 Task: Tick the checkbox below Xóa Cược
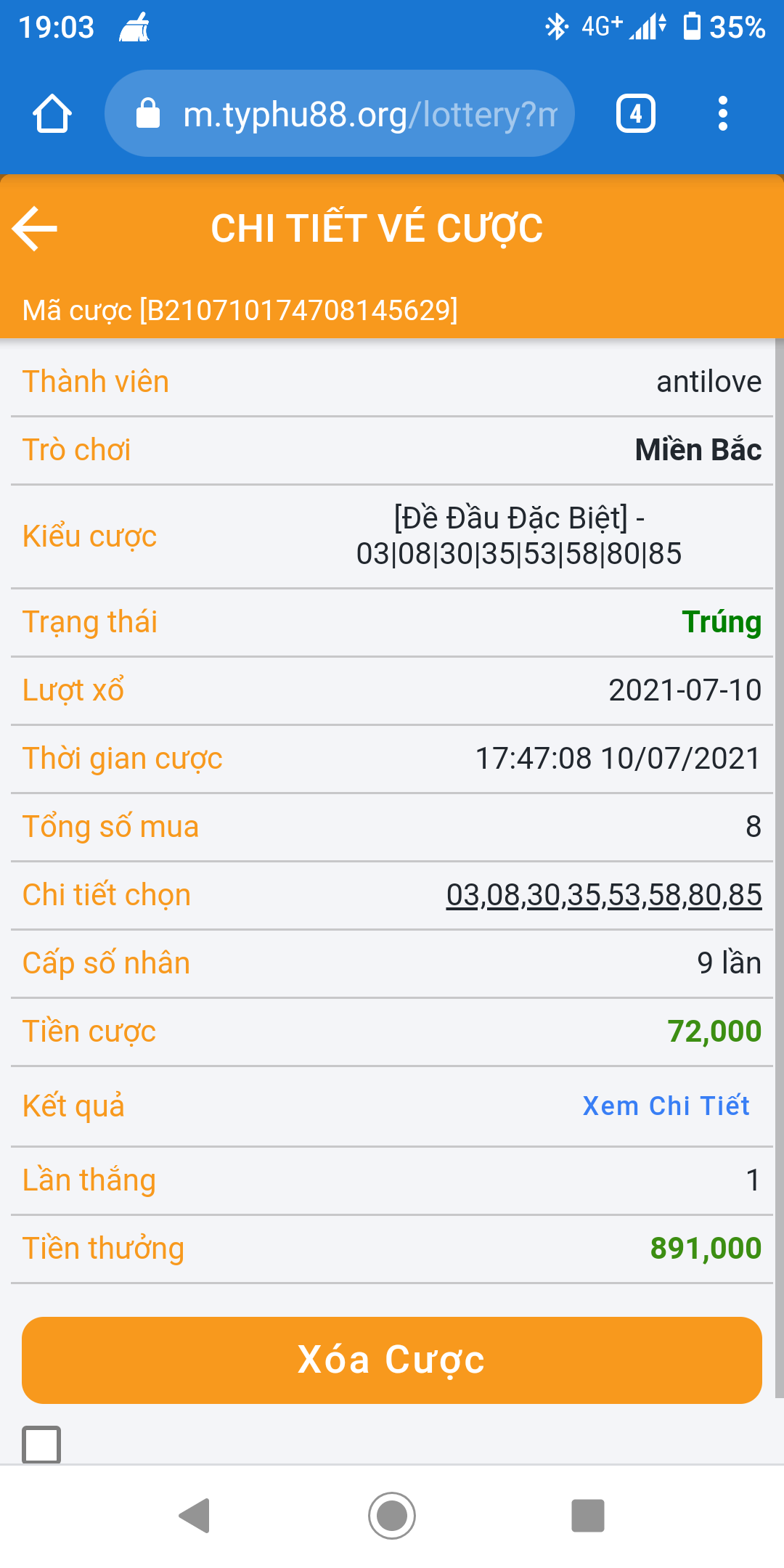[41, 1444]
